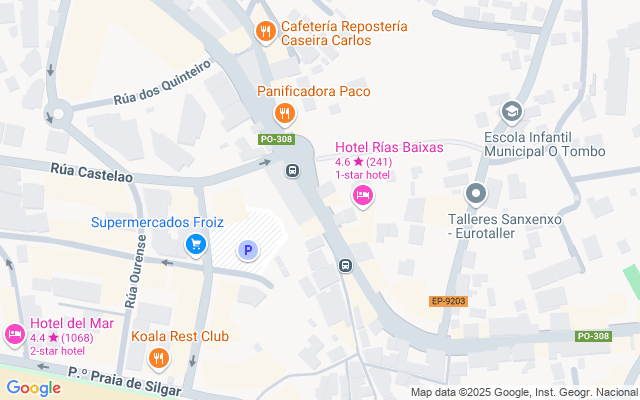Open the Hotel del Mar marker
640x400 pixels.
[15, 335]
